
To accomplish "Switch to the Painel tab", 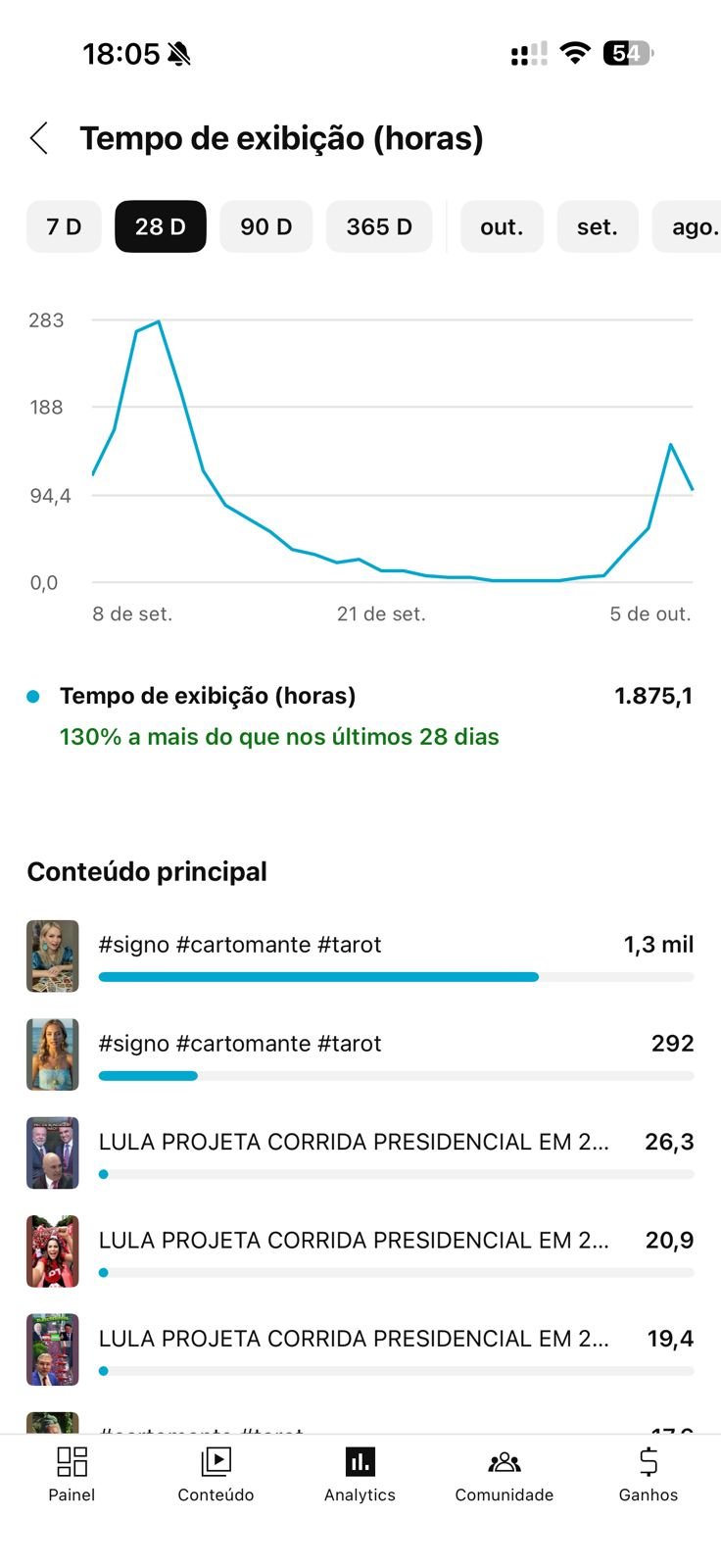I will point(72,1474).
